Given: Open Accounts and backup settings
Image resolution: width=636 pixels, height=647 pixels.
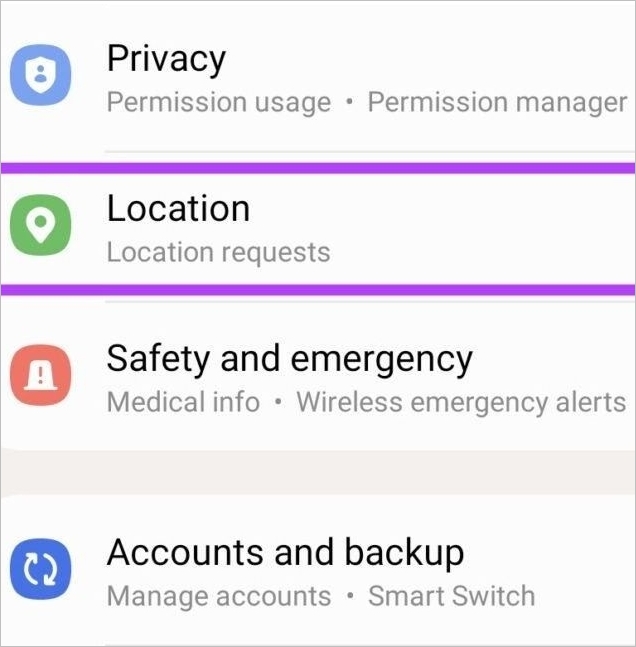Looking at the screenshot, I should coord(318,571).
